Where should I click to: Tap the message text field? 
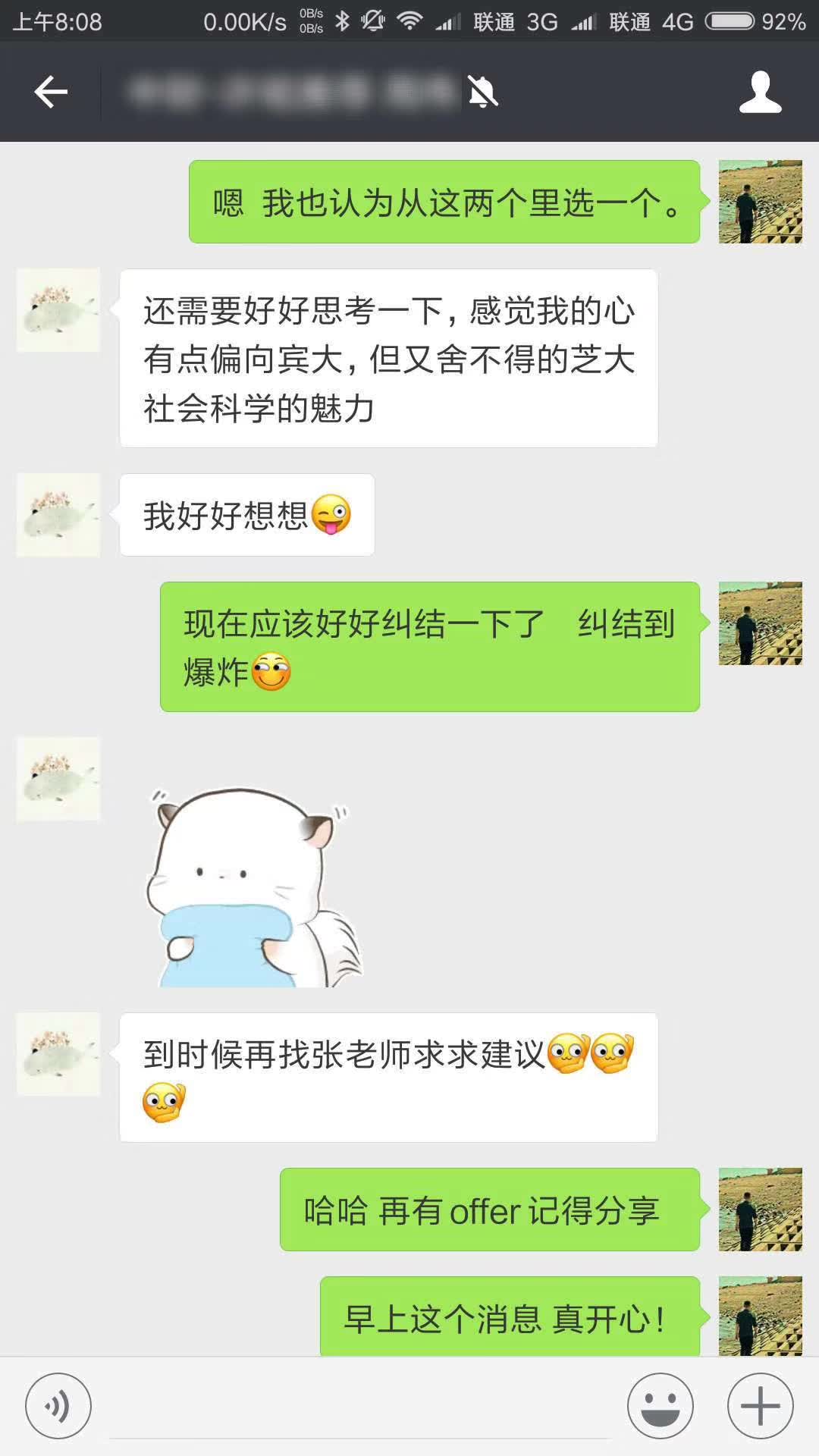(360, 1407)
